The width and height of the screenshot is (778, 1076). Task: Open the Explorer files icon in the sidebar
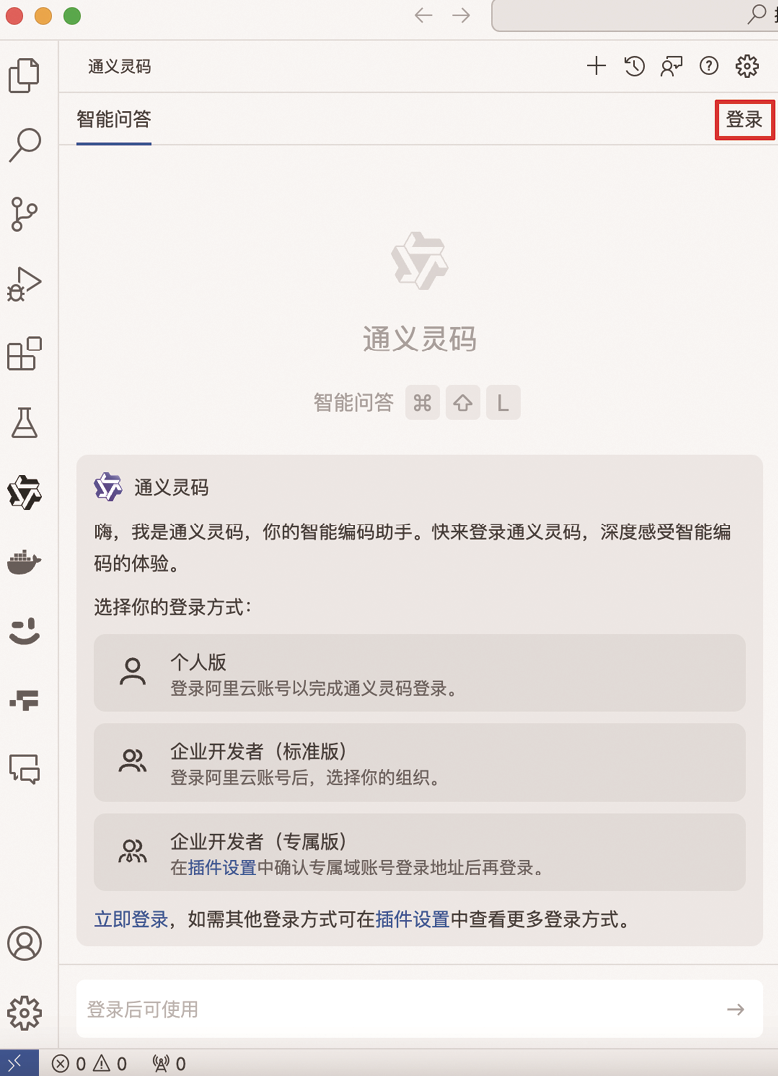[x=24, y=75]
